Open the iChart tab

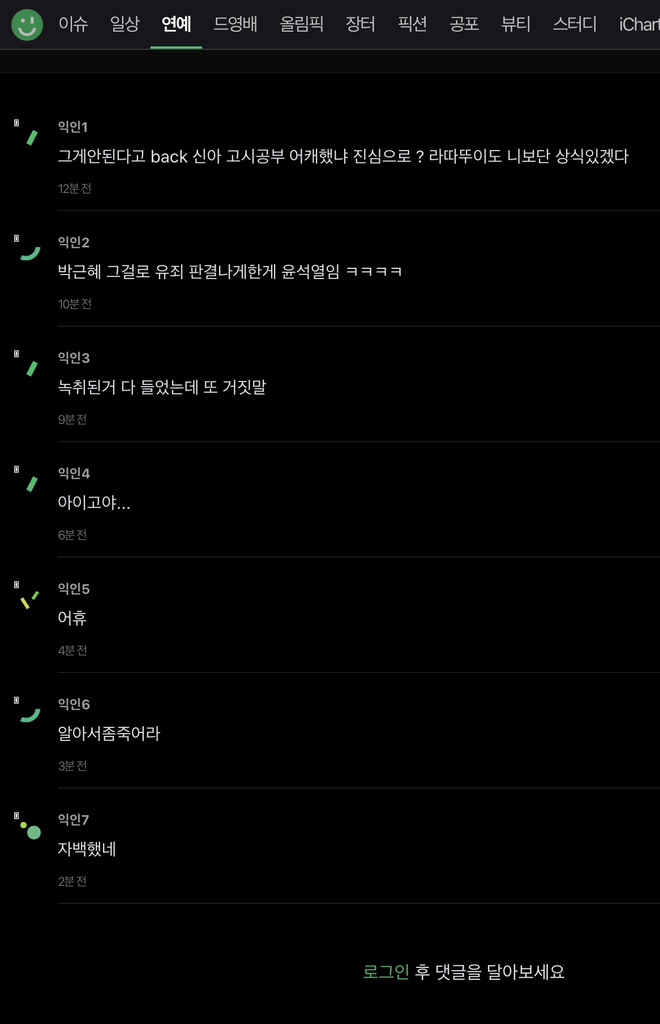pos(638,25)
